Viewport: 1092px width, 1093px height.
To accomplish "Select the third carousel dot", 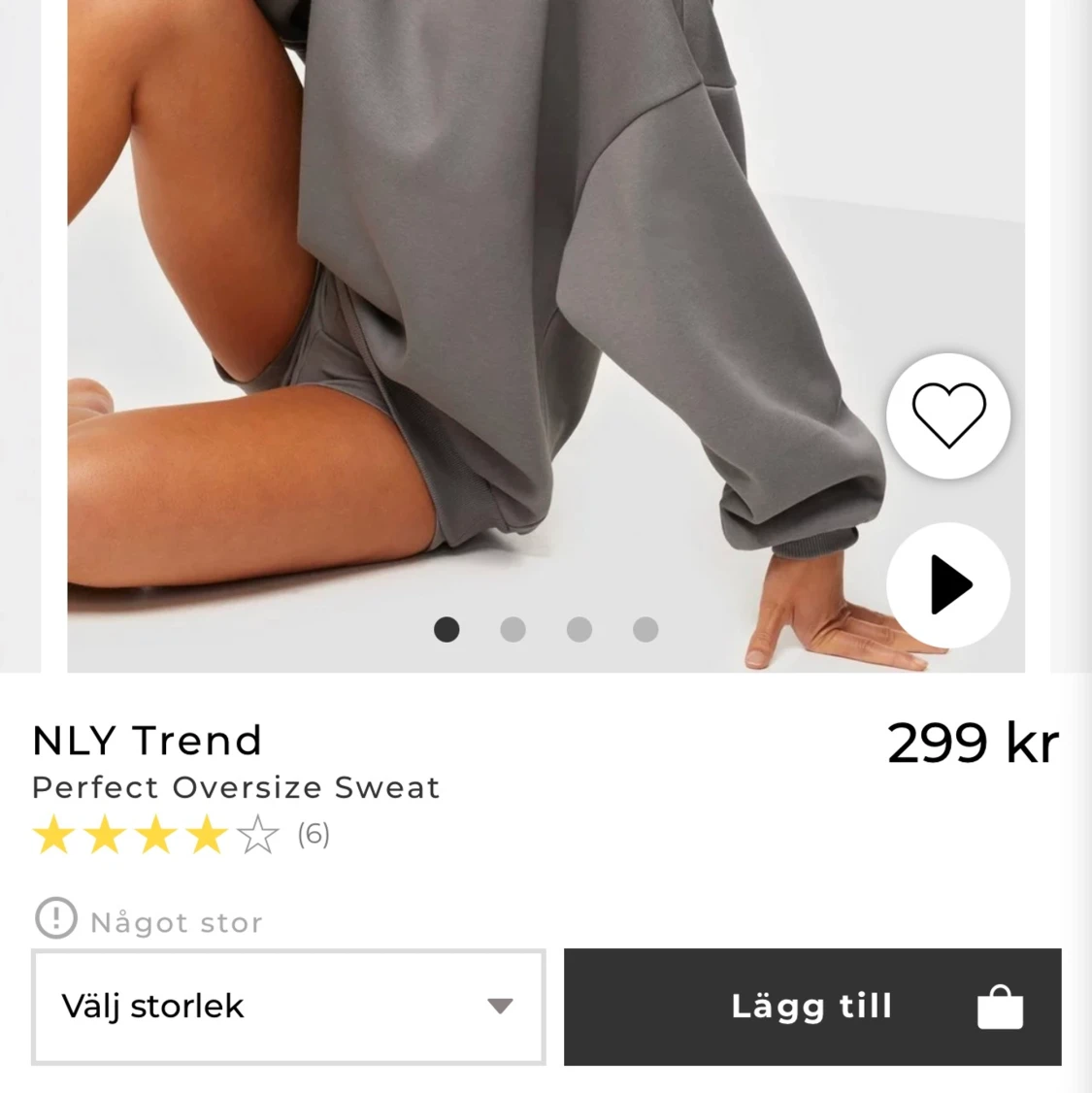I will 579,629.
